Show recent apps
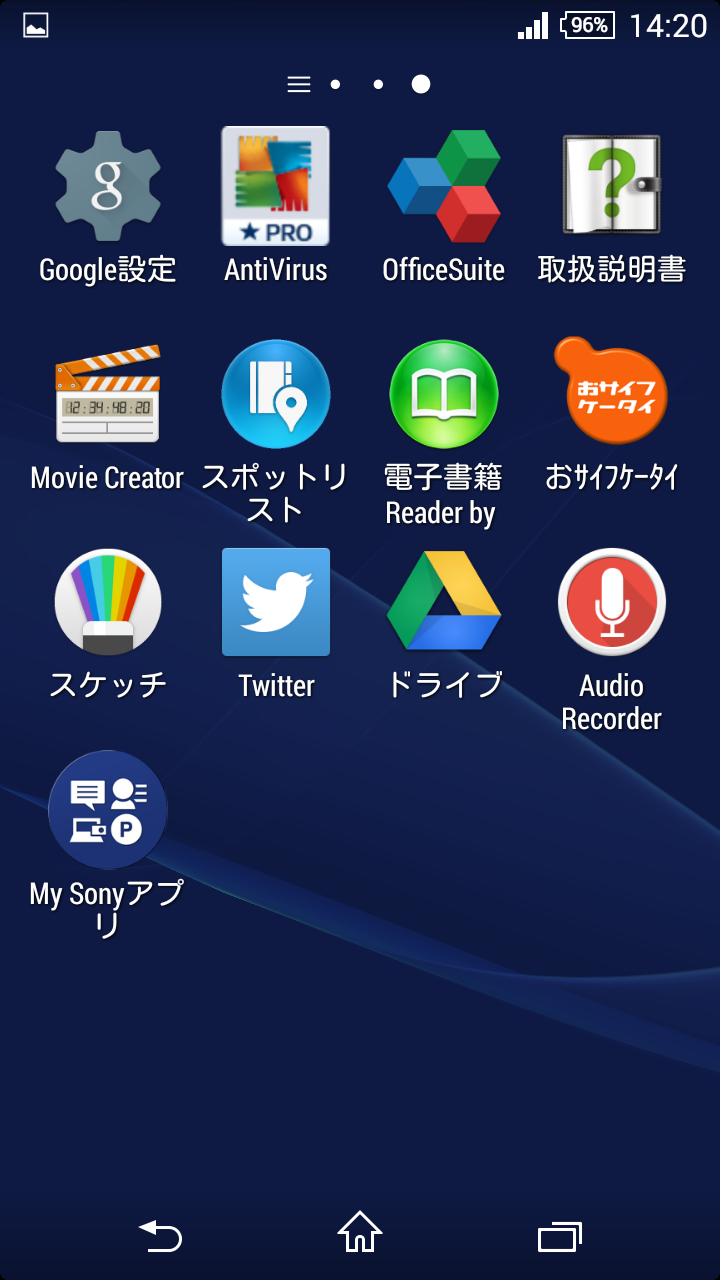 coord(560,1237)
